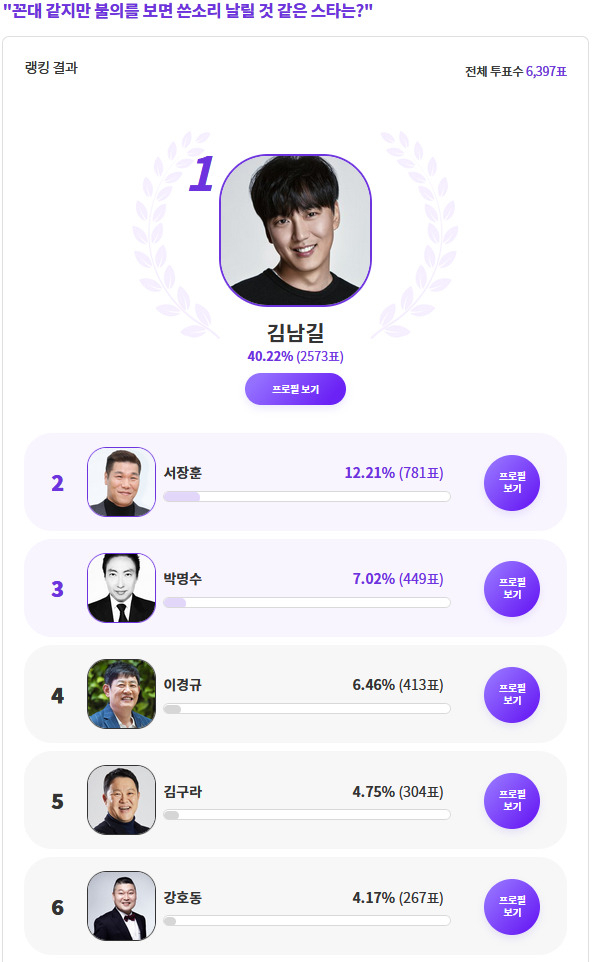592x962 pixels.
Task: View 서장훈's profile via 프로필 보기
Action: 512,483
